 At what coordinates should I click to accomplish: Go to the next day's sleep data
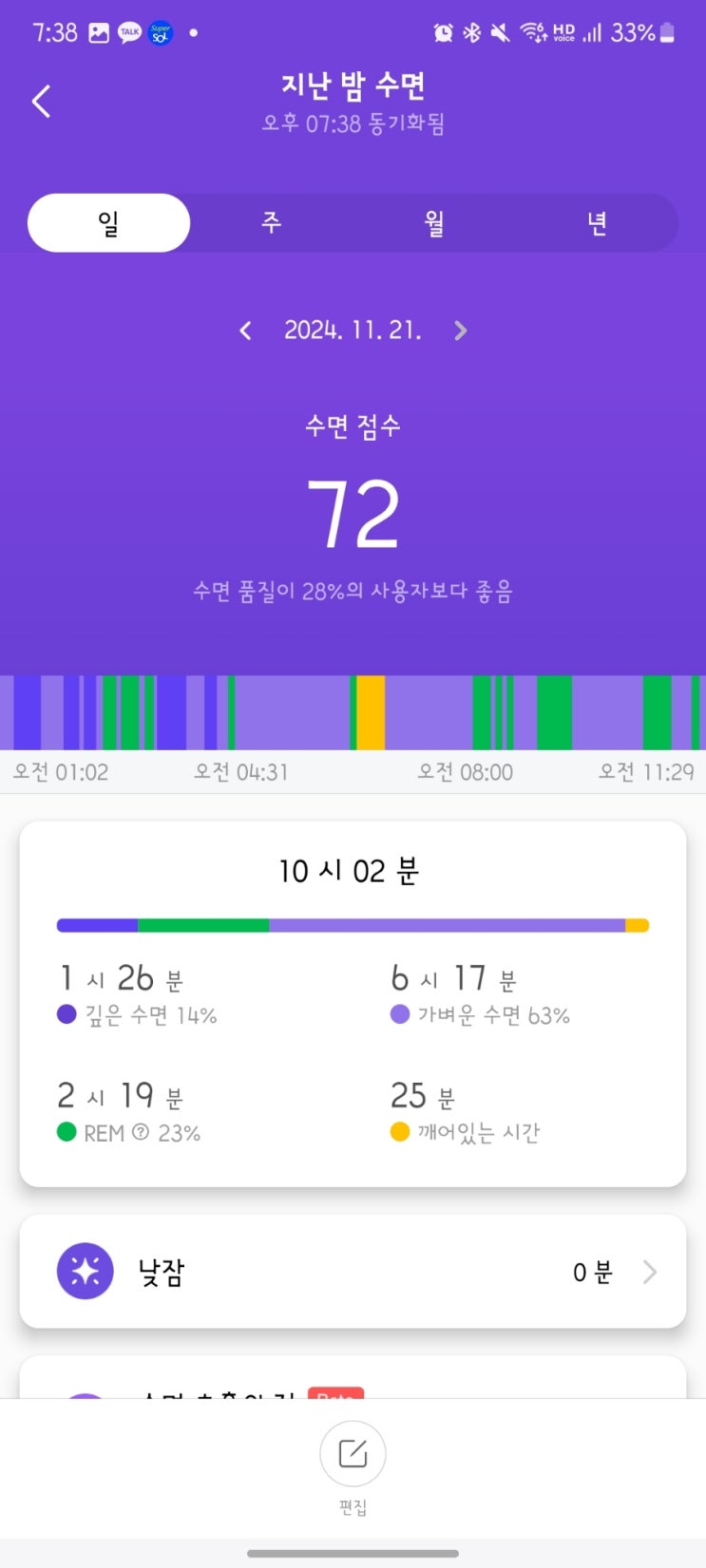pyautogui.click(x=461, y=331)
